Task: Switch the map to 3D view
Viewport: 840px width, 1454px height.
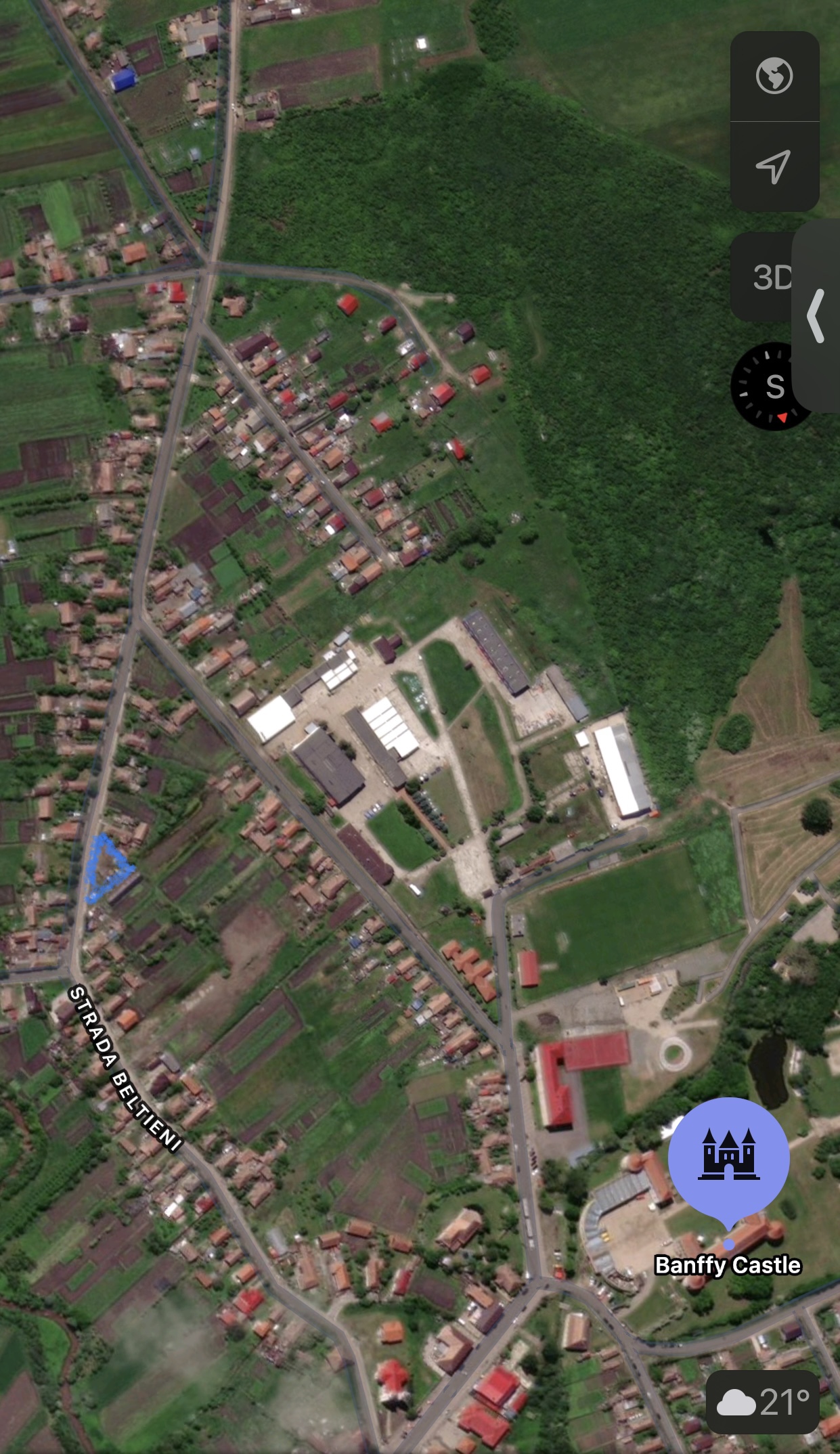Action: 768,277
